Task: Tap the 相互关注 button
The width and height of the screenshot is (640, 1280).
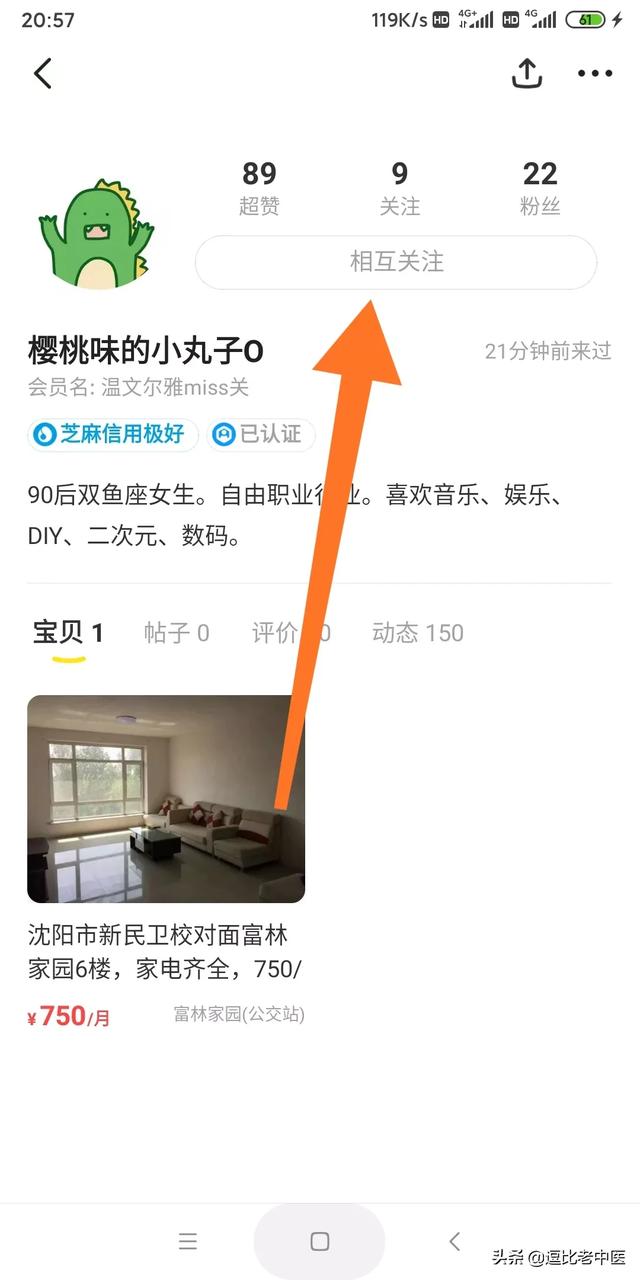Action: point(396,262)
